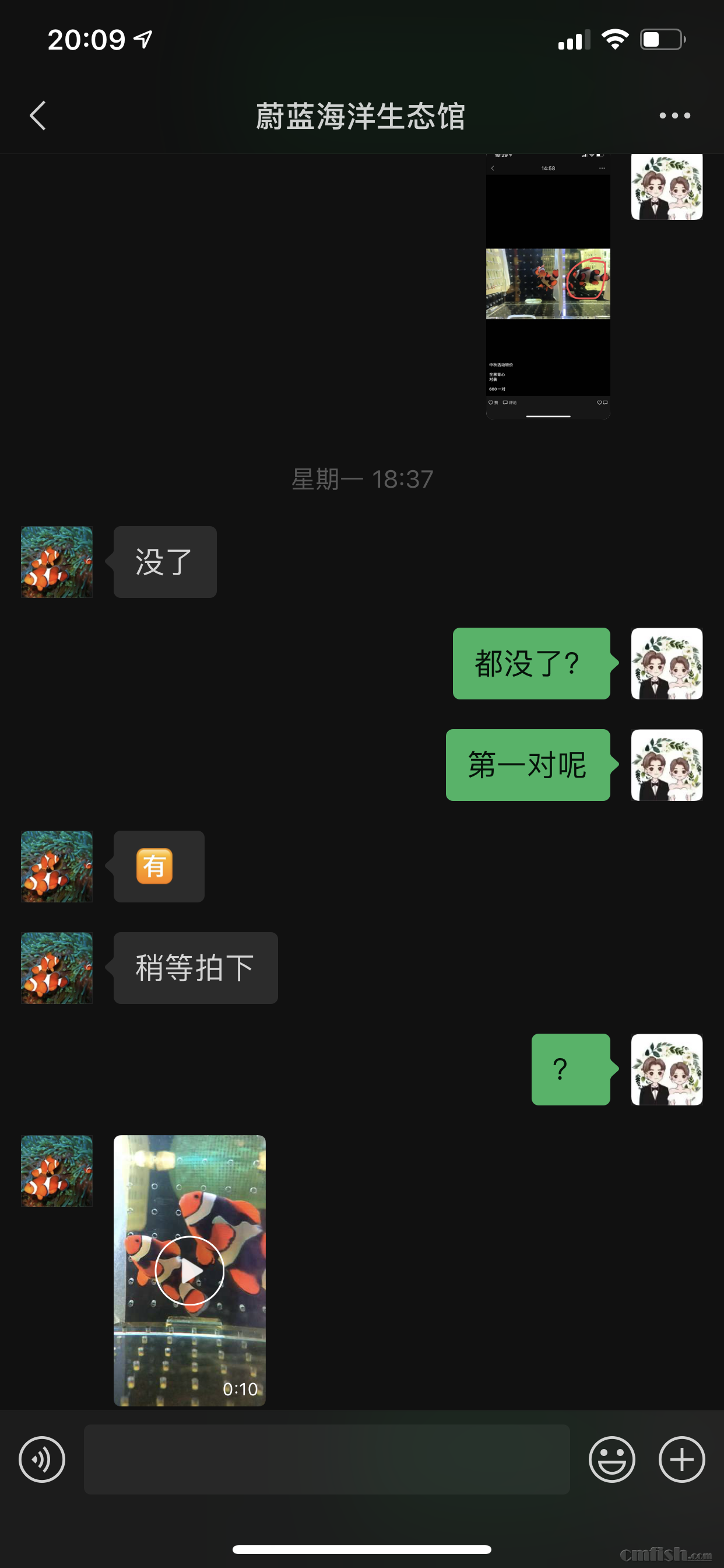Open the emoji sticker panel
Viewport: 724px width, 1568px height.
click(611, 1459)
